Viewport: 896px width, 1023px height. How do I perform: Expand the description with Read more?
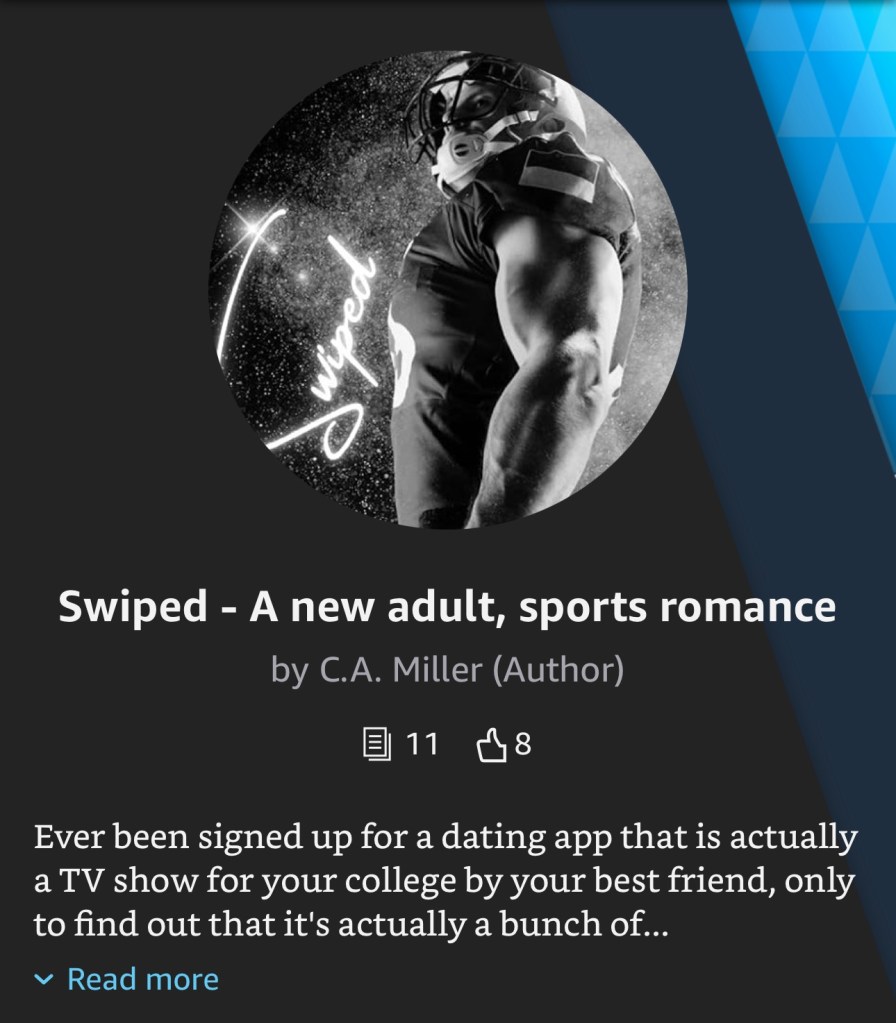(x=128, y=979)
